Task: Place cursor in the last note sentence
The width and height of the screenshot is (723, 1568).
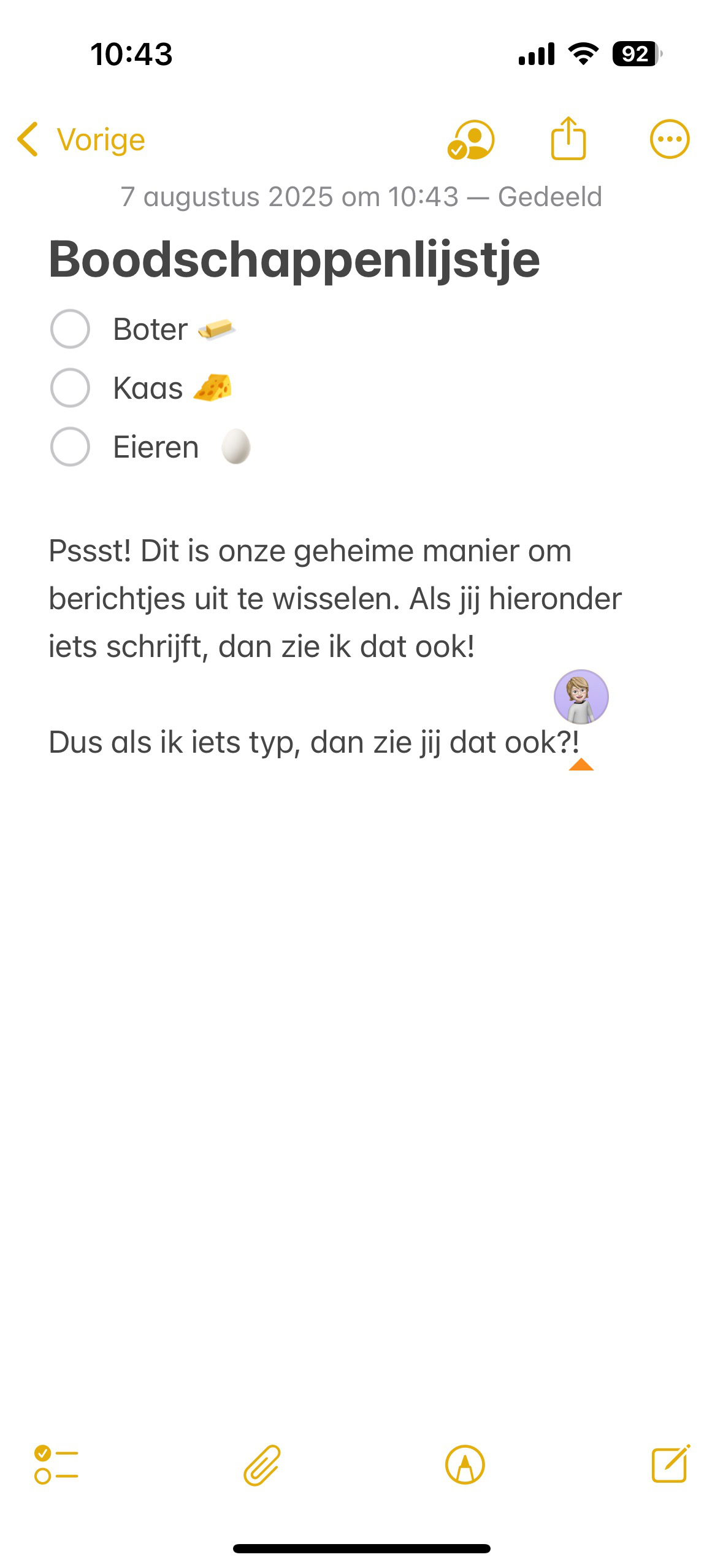Action: coord(313,742)
